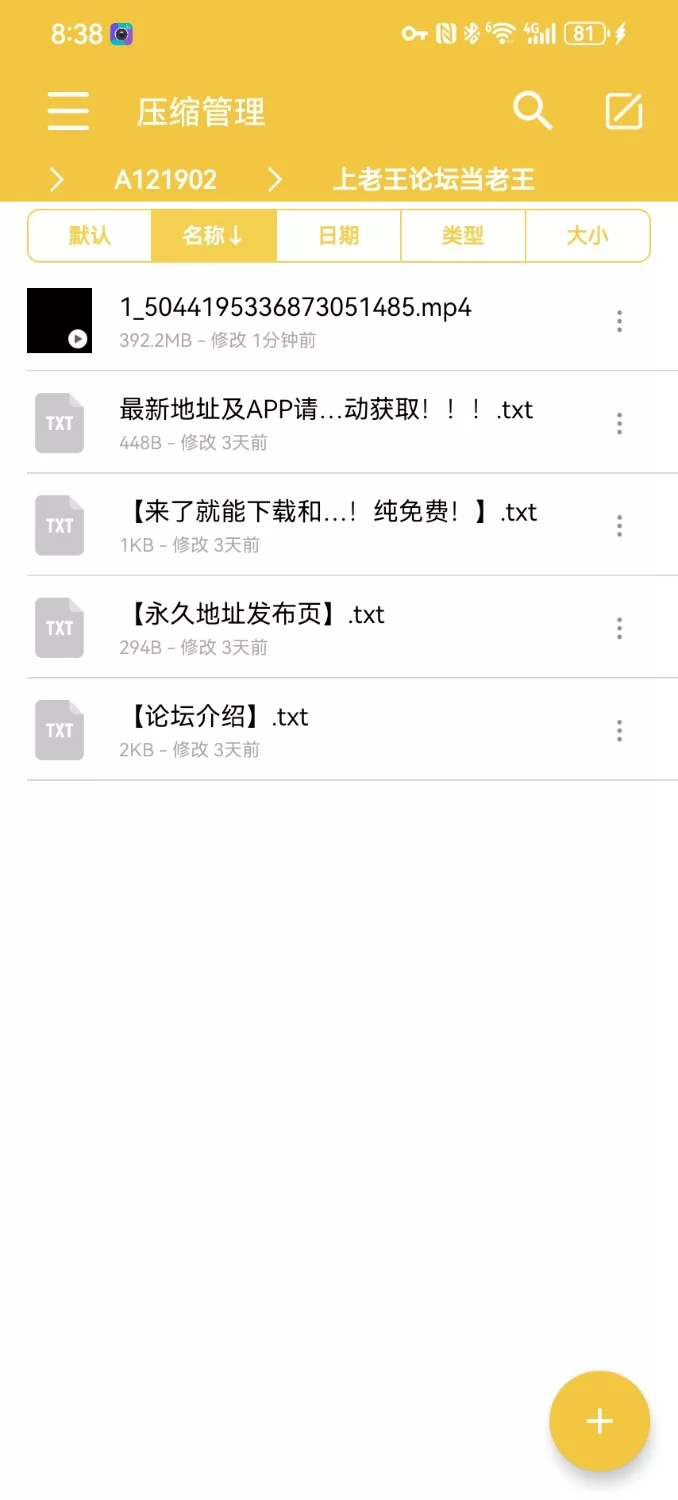678x1500 pixels.
Task: Show options for 【永久地址发布页】.txt
Action: point(620,628)
